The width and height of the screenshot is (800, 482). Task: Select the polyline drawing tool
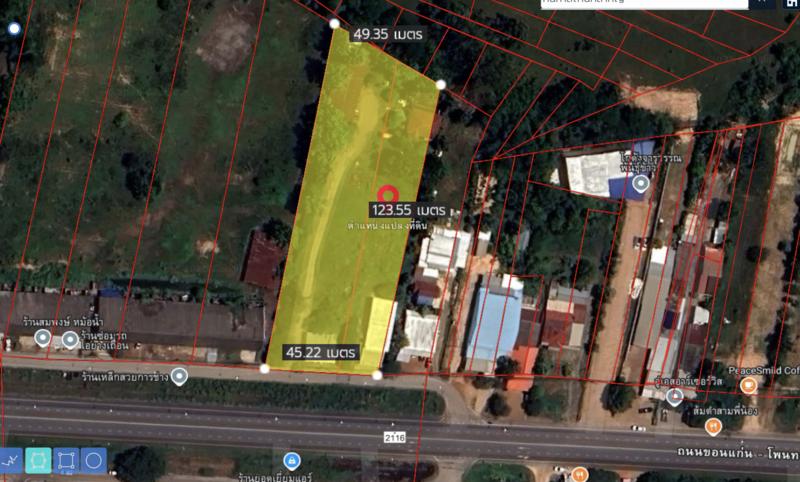pos(11,461)
